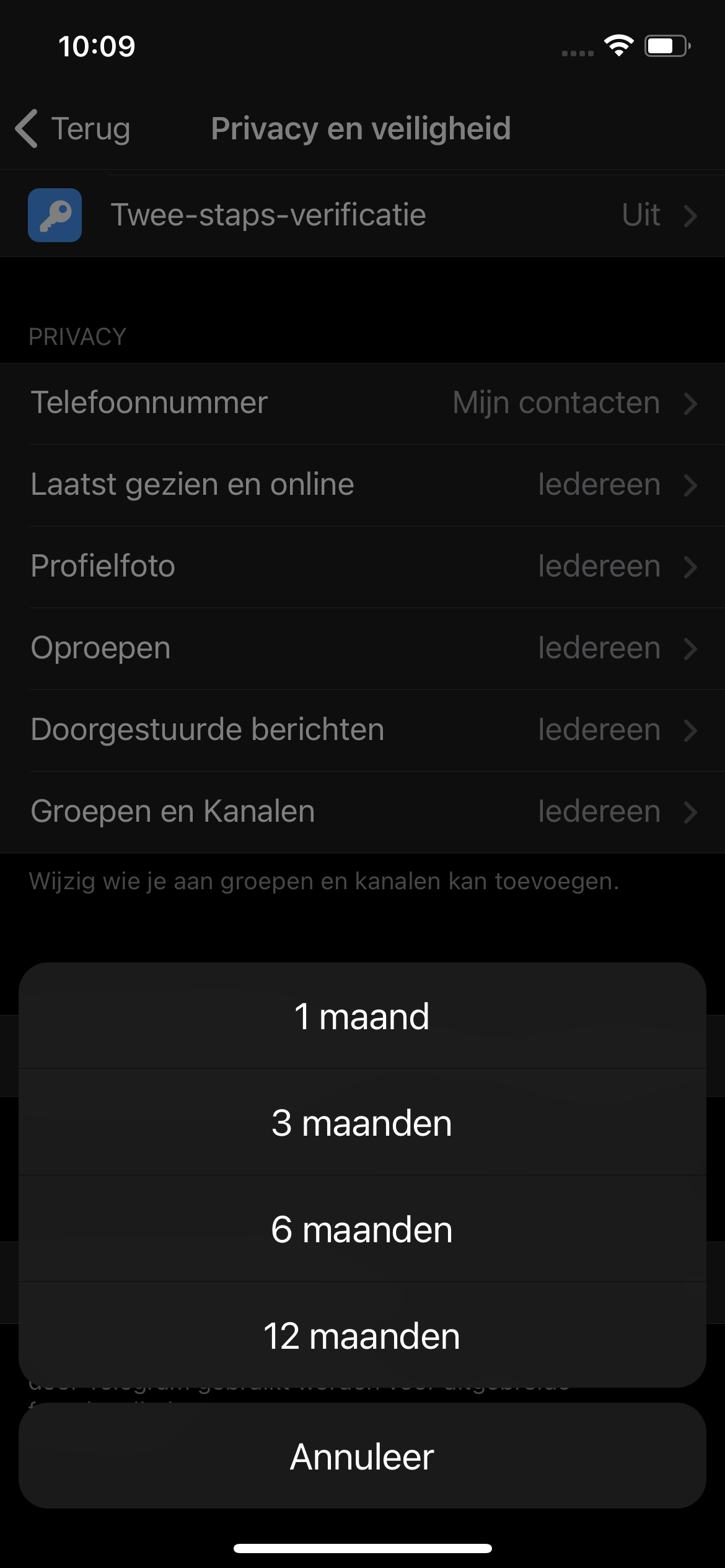
Task: Dismiss the sheet with Annuleer
Action: [x=362, y=1456]
